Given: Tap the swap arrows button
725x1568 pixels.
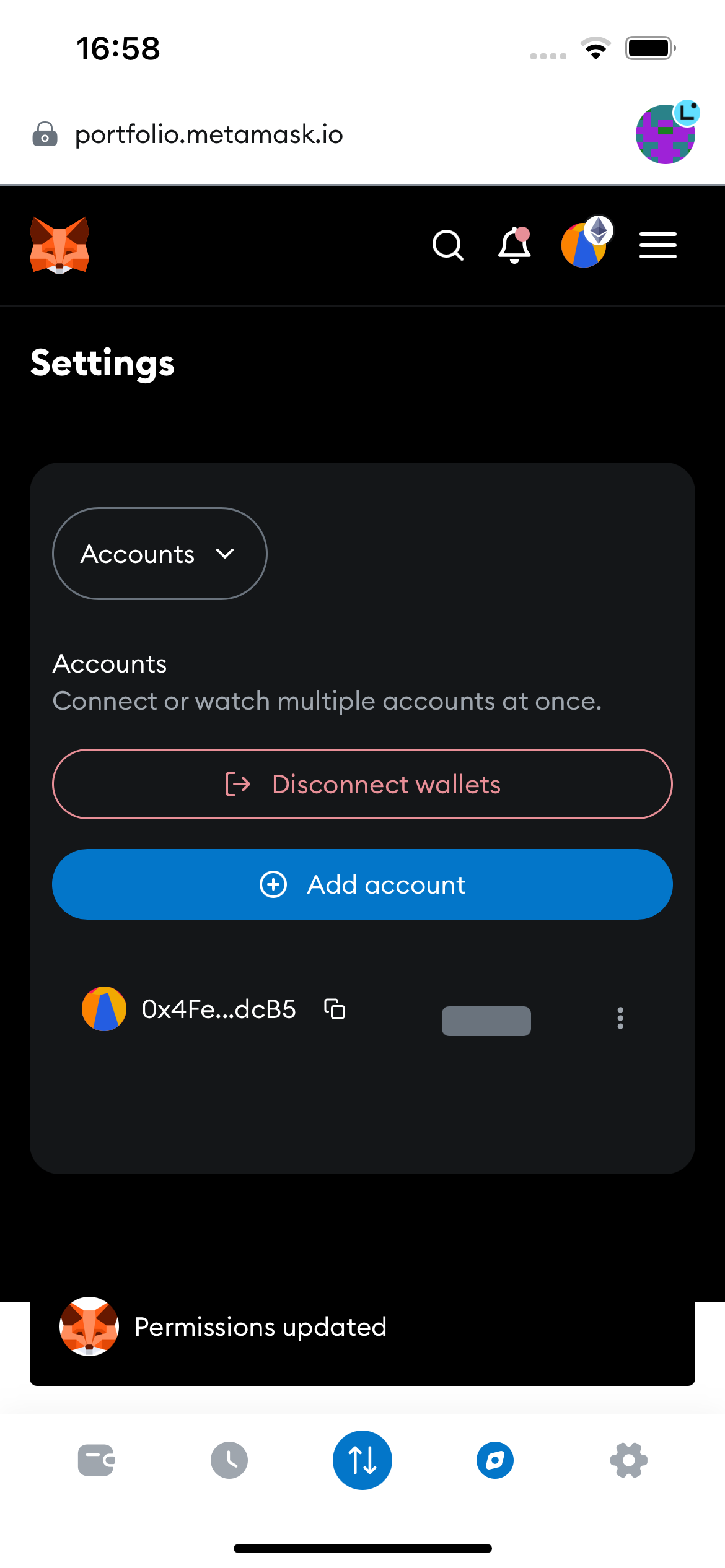Looking at the screenshot, I should click(362, 1460).
